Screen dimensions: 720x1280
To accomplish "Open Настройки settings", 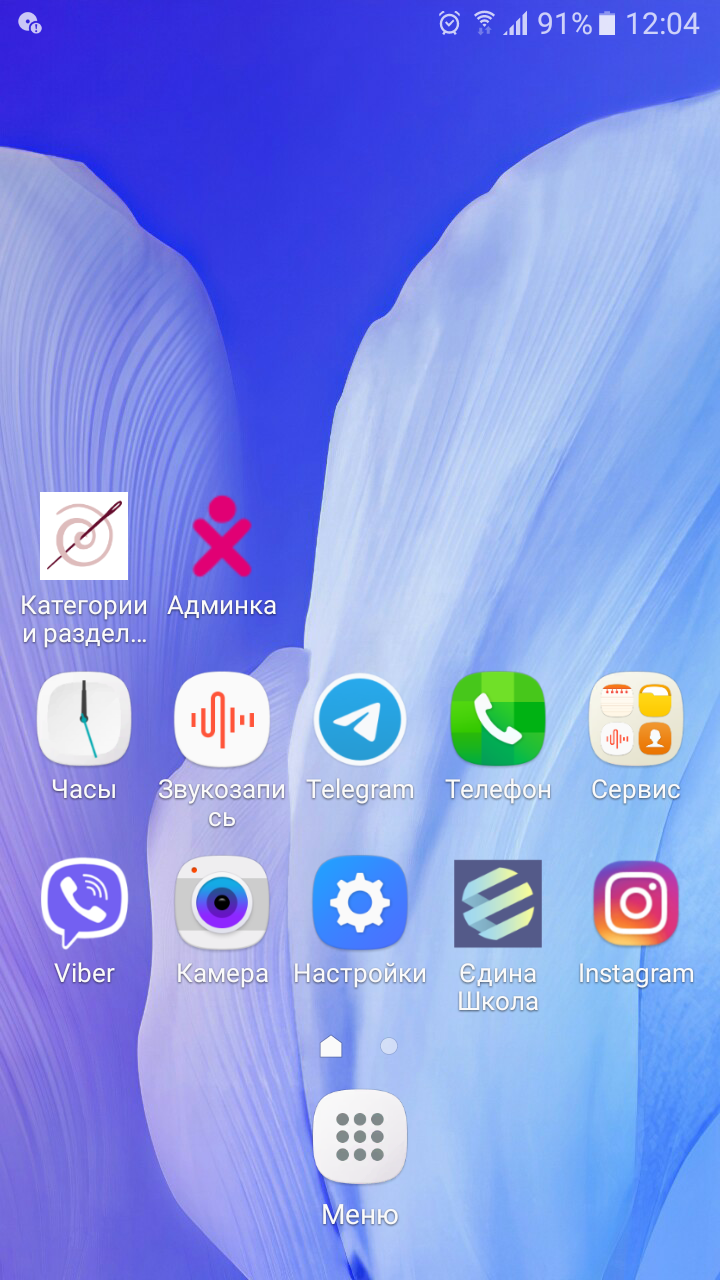I will tap(360, 903).
